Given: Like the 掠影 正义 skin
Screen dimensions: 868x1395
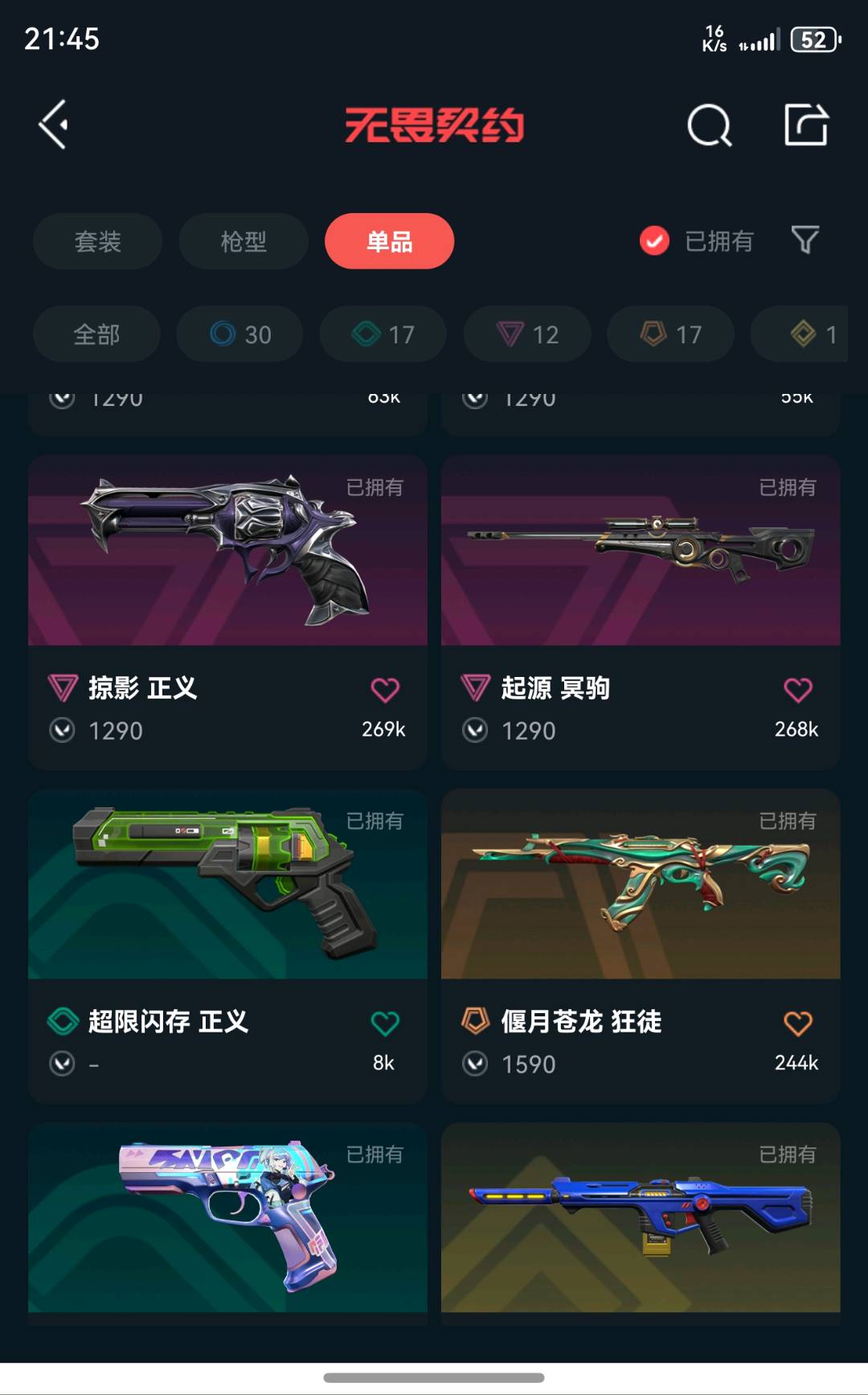Looking at the screenshot, I should click(385, 690).
